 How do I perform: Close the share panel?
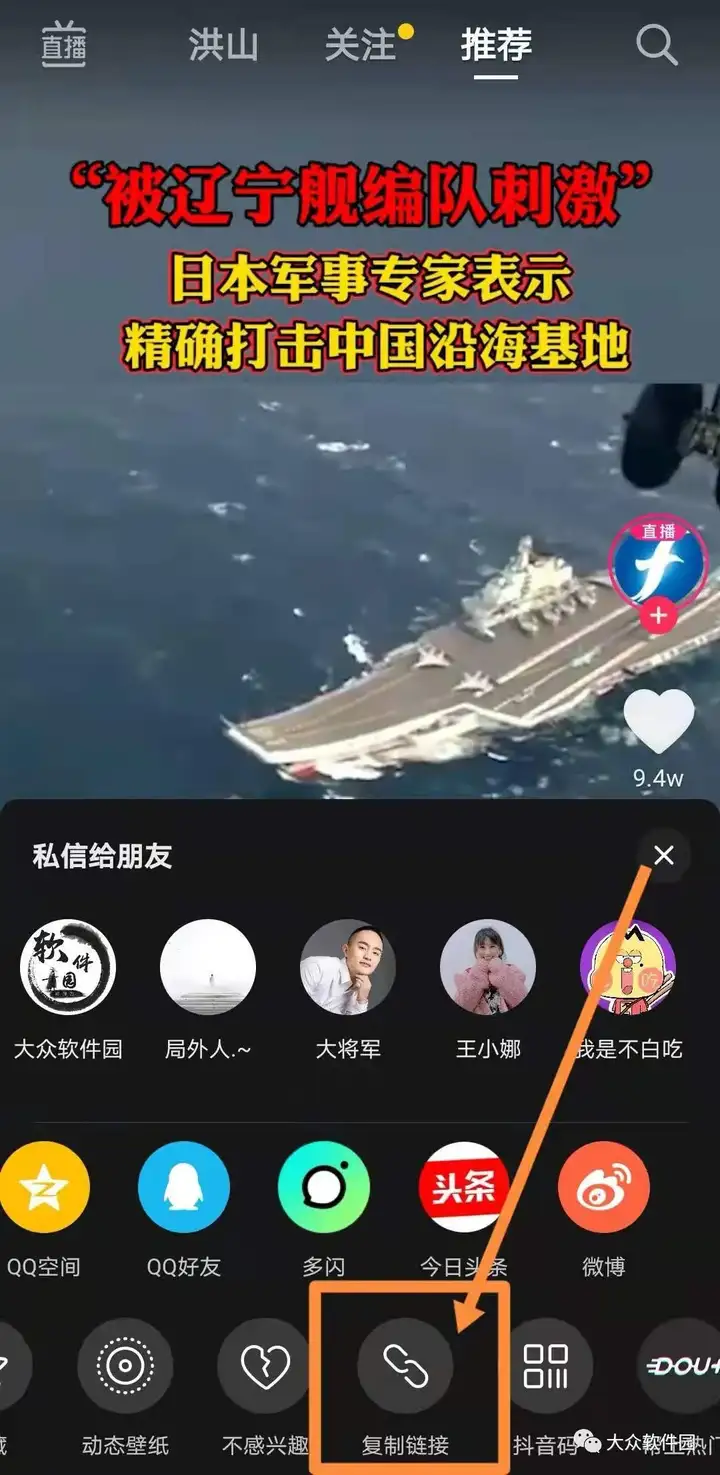click(x=664, y=855)
